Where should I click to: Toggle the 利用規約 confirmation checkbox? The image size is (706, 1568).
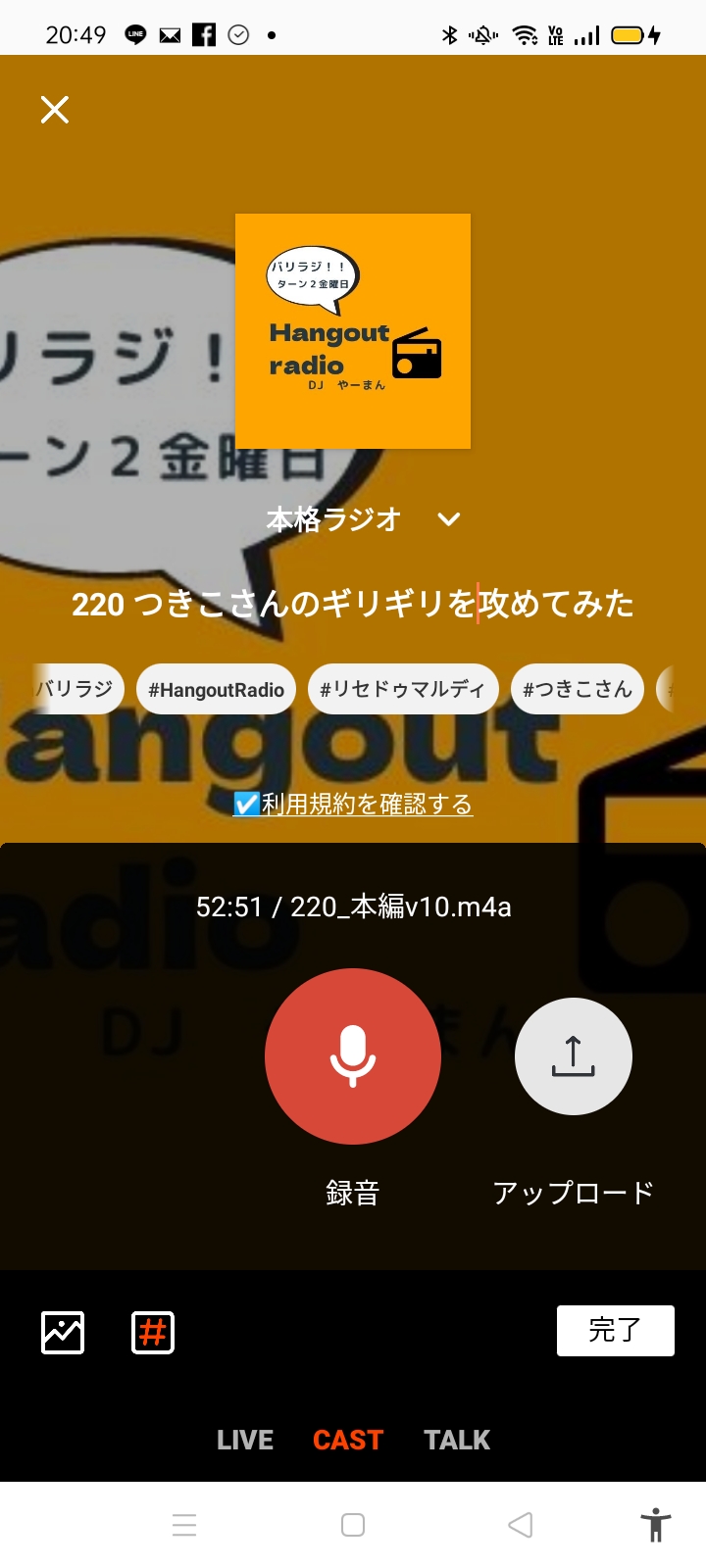point(244,804)
